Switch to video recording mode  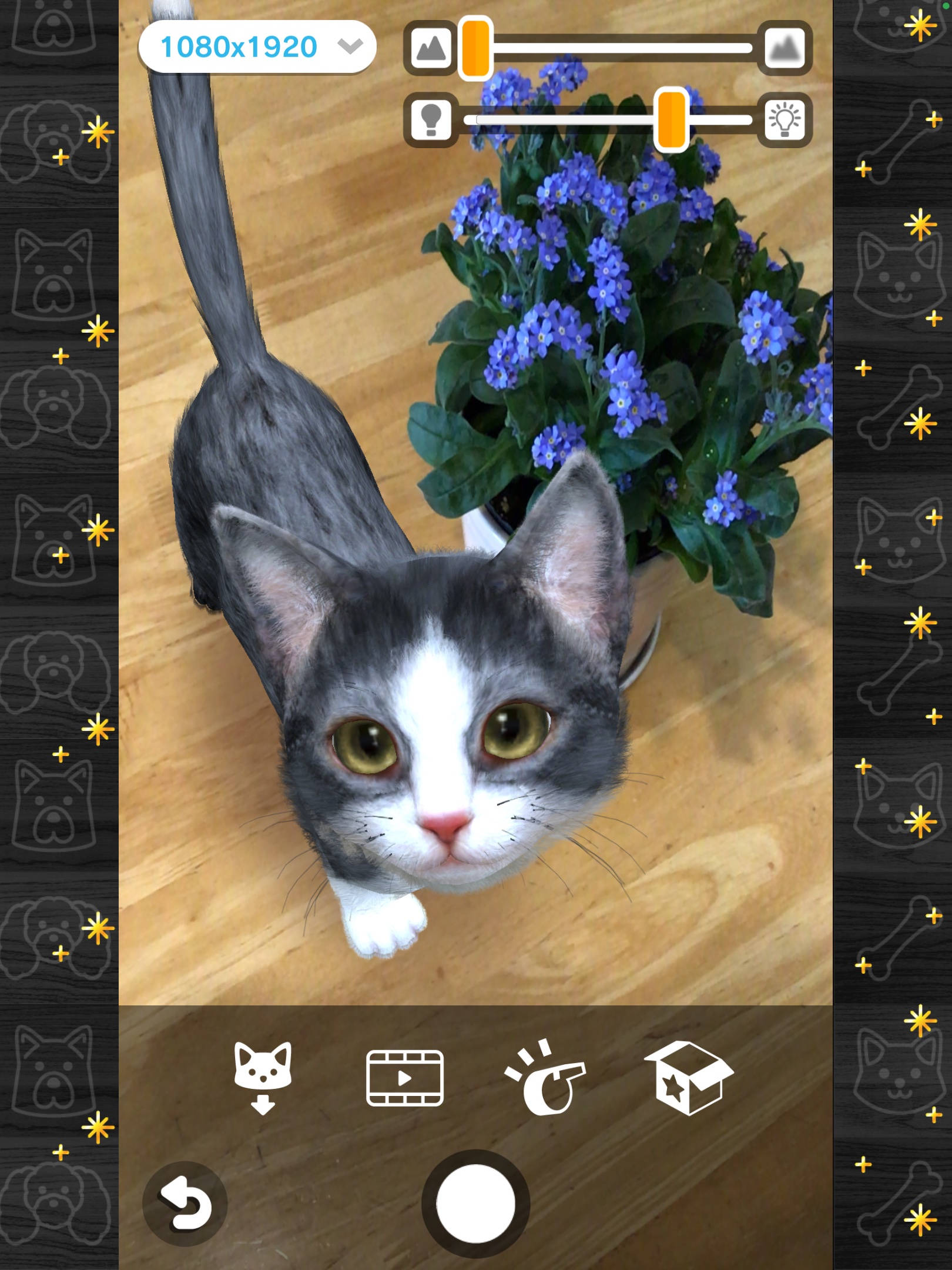point(404,1078)
